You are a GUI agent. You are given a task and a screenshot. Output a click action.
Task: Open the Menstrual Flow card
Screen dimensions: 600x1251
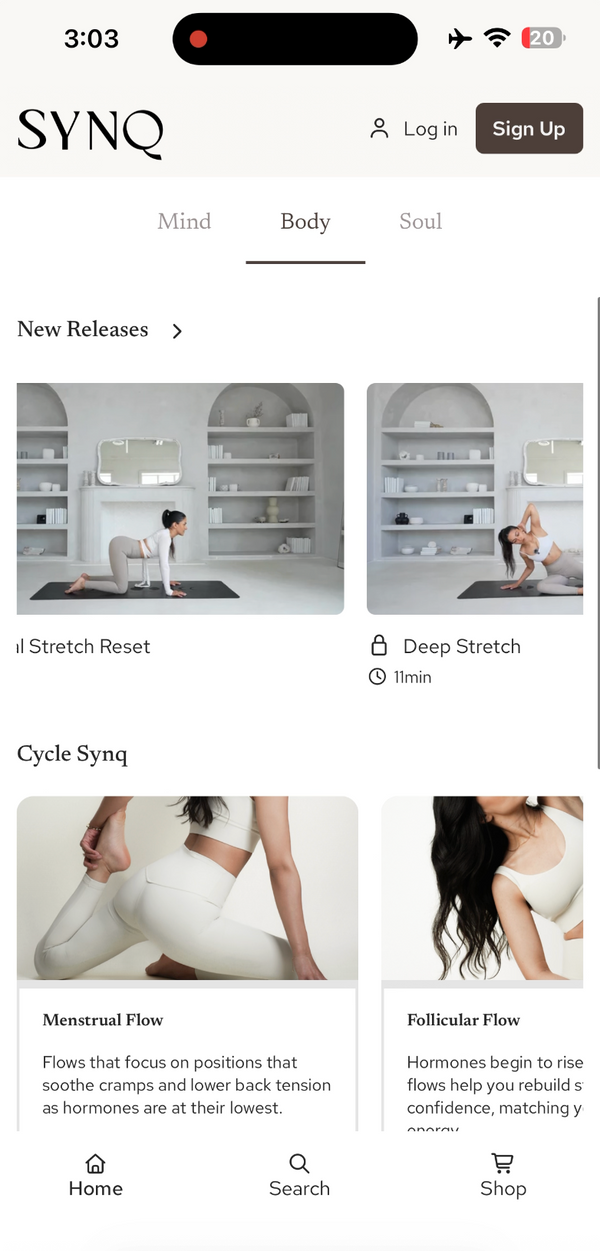click(x=187, y=960)
